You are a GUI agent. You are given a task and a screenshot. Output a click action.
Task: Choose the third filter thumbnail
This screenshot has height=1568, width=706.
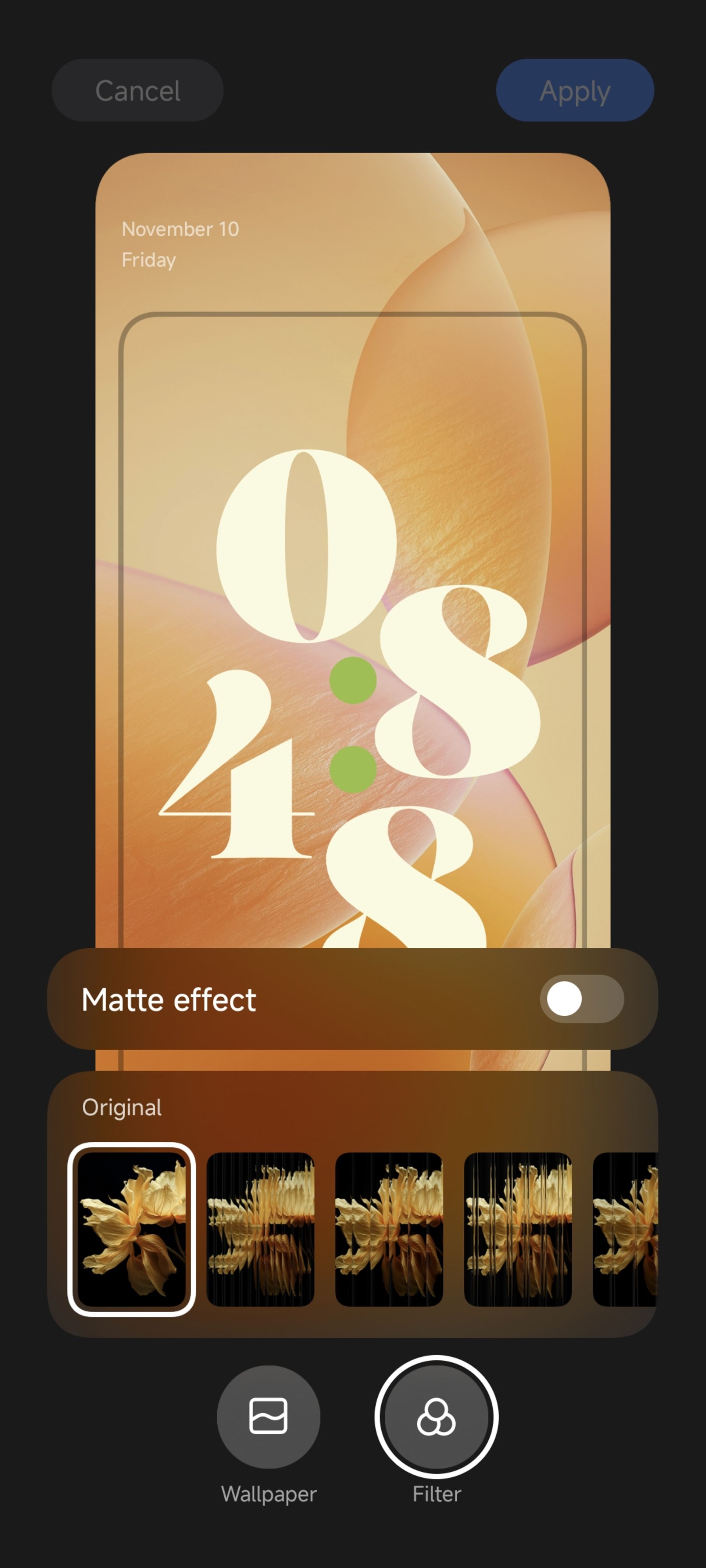tap(389, 1229)
